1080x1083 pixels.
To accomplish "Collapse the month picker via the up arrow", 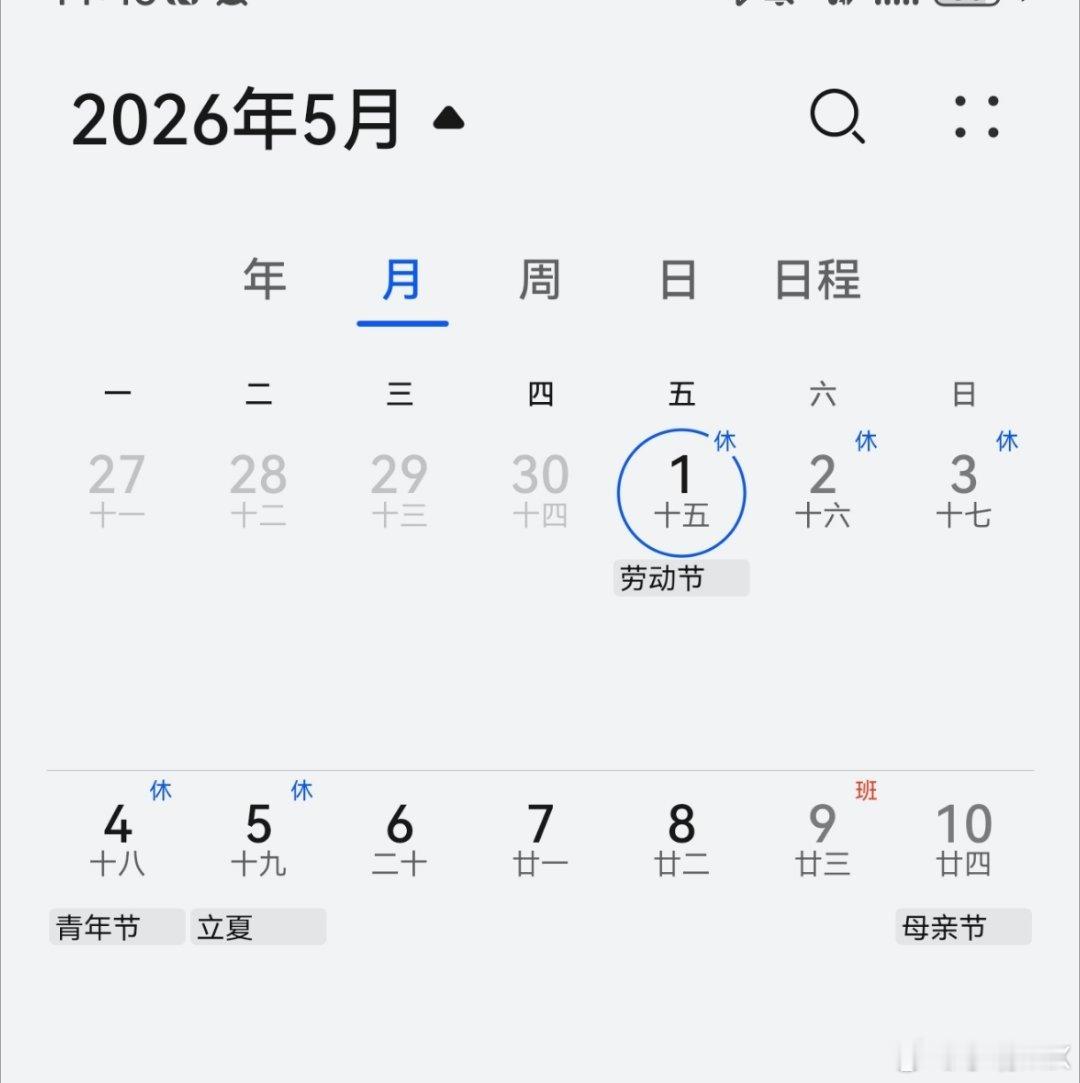I will point(449,117).
